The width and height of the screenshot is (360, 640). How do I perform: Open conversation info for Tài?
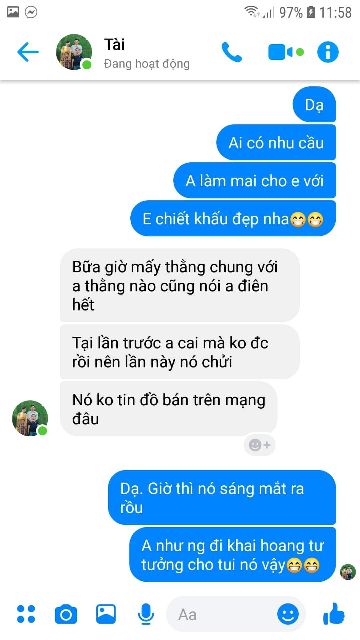point(328,52)
